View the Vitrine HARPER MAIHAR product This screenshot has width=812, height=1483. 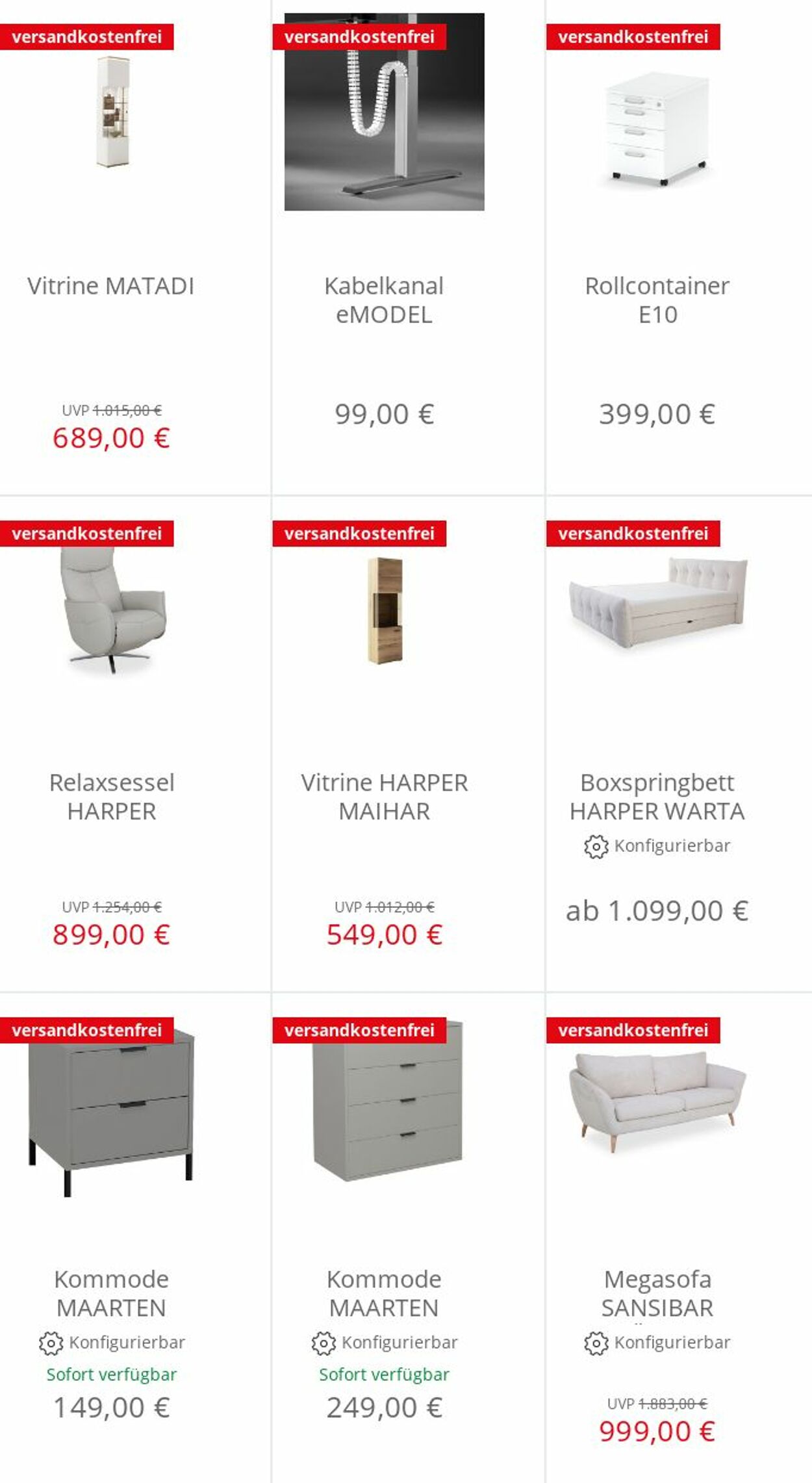408,744
